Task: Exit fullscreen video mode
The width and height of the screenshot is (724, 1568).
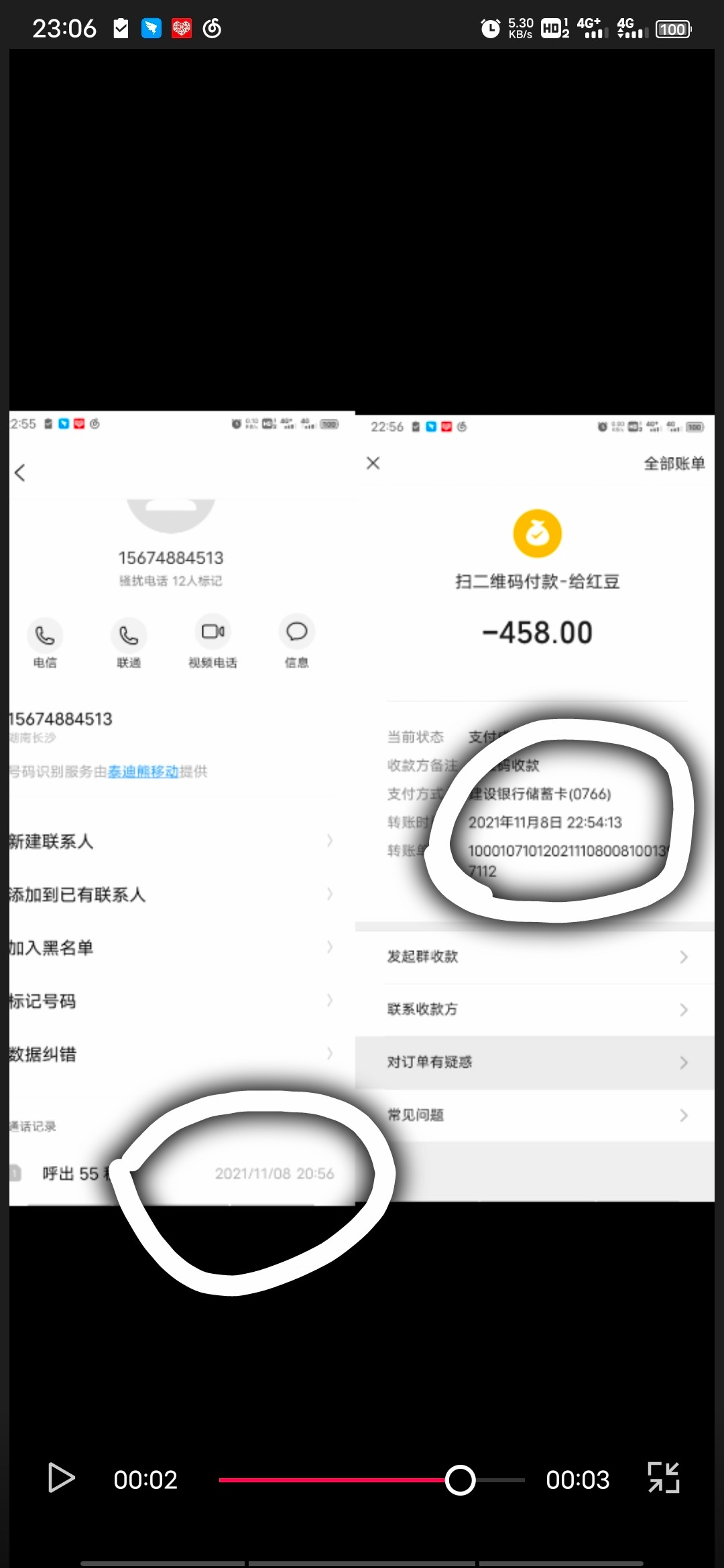Action: coord(664,1478)
